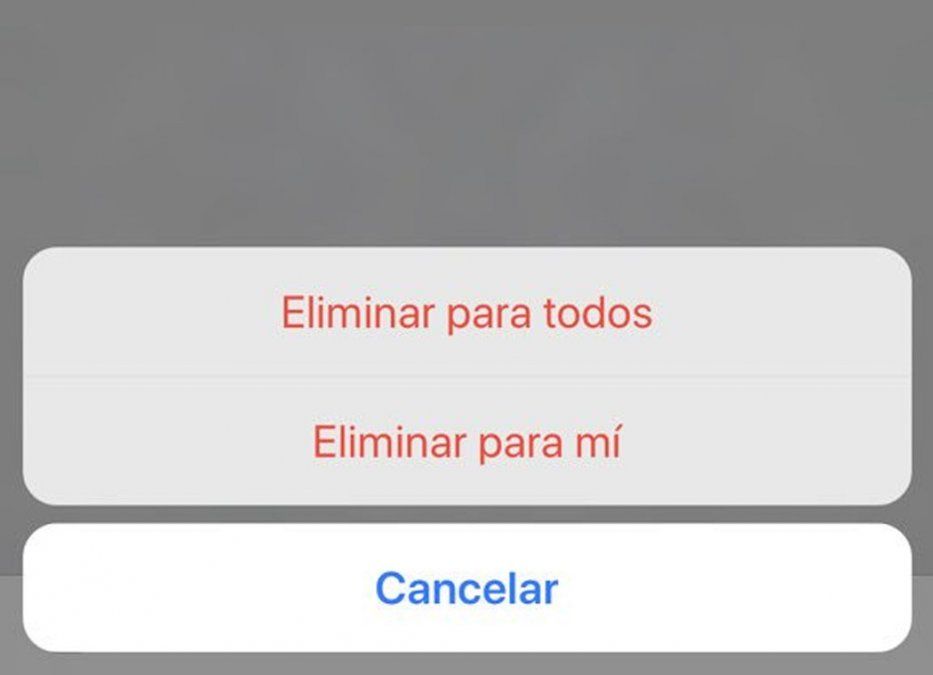Tap Cancelar to dismiss the sheet
Image resolution: width=933 pixels, height=675 pixels.
click(x=466, y=588)
